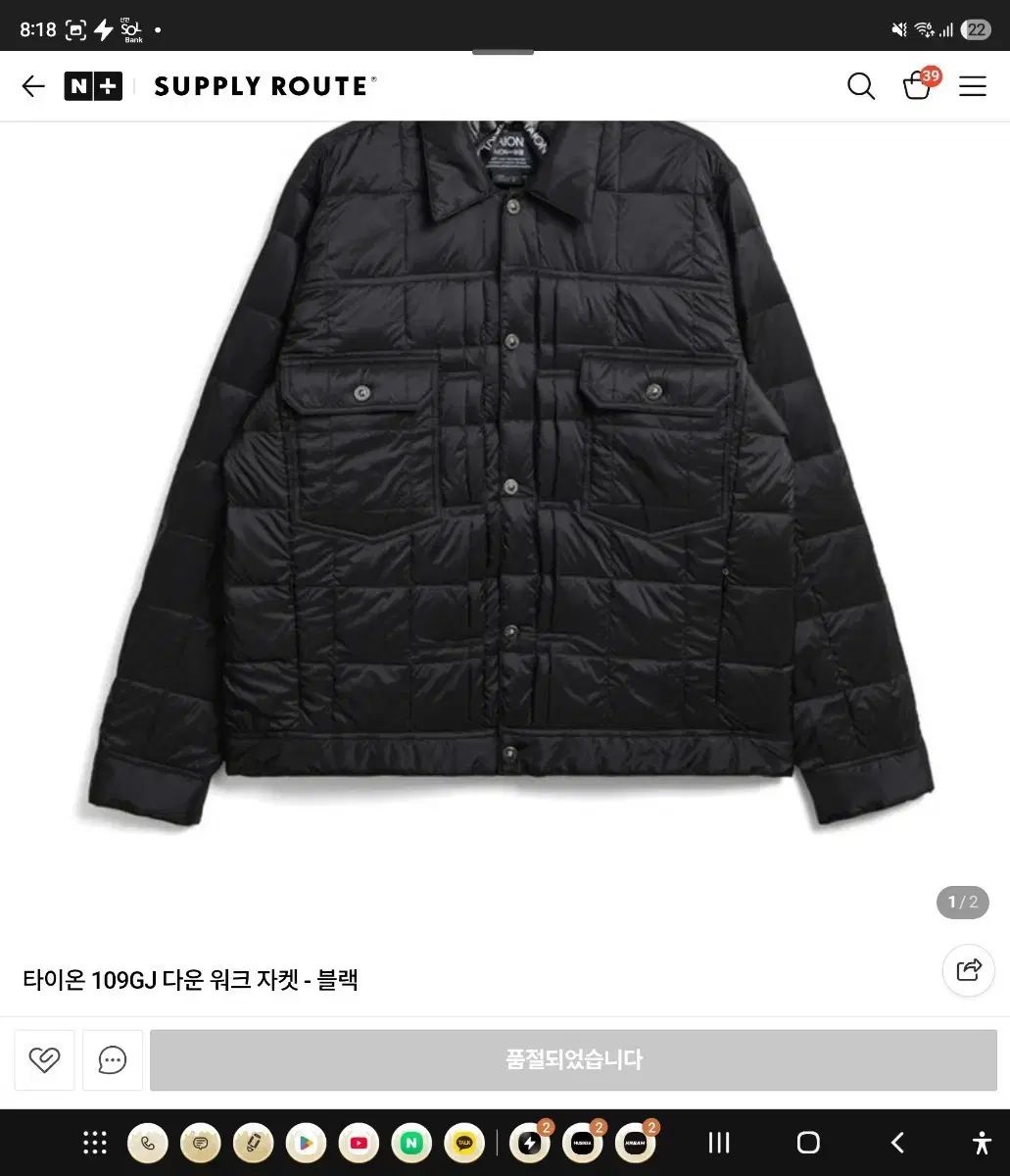Add the jacket to wishlist
Image resolution: width=1010 pixels, height=1176 pixels.
click(x=44, y=1059)
